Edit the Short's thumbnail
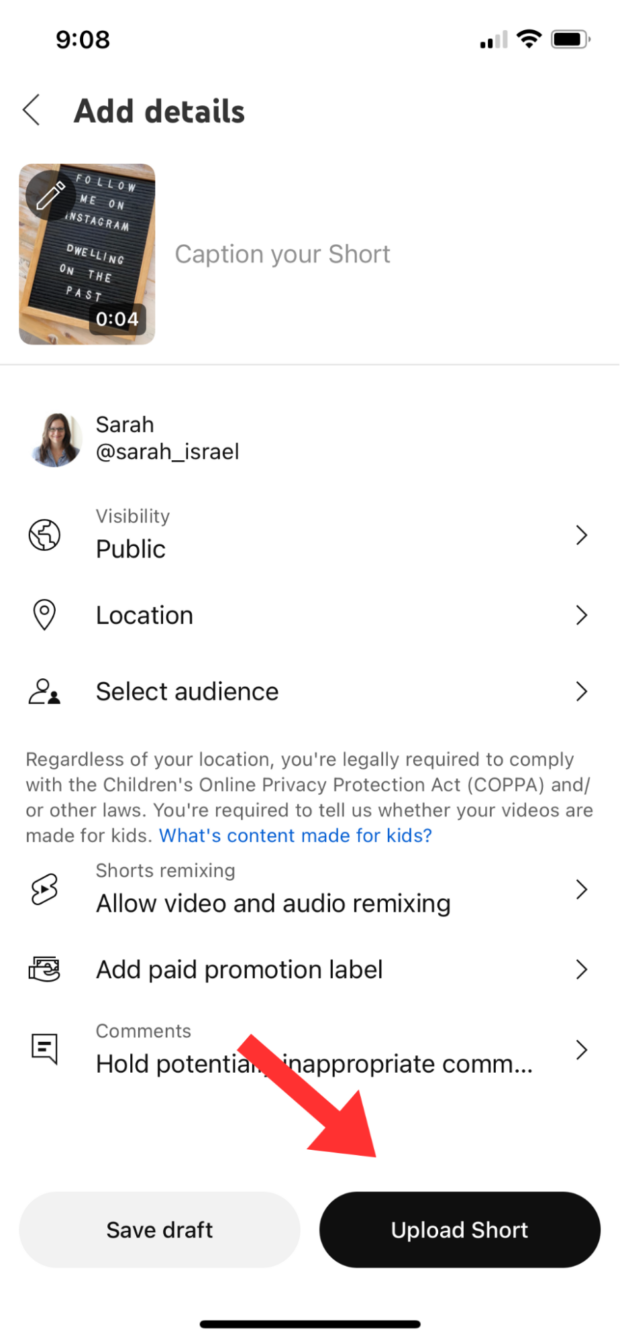The image size is (620, 1341). pos(49,195)
